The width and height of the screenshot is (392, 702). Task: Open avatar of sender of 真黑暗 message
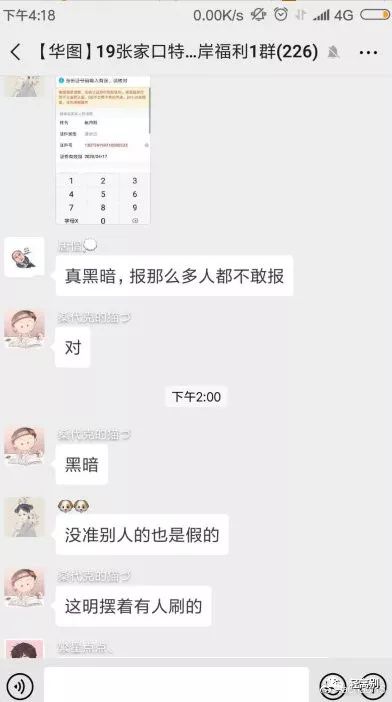(x=24, y=257)
